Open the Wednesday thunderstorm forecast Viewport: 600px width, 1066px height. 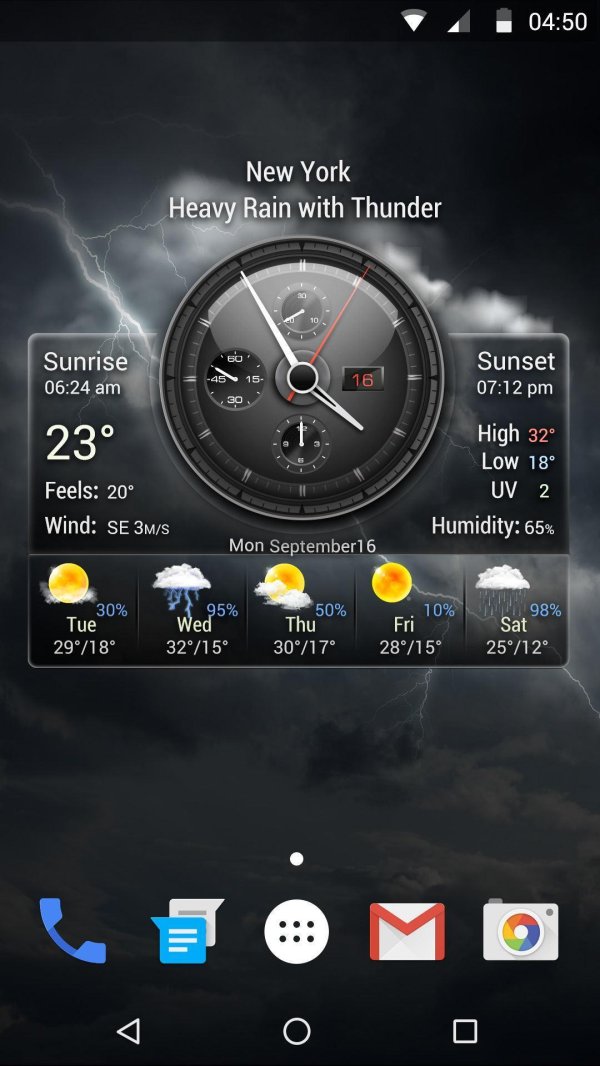pyautogui.click(x=193, y=610)
